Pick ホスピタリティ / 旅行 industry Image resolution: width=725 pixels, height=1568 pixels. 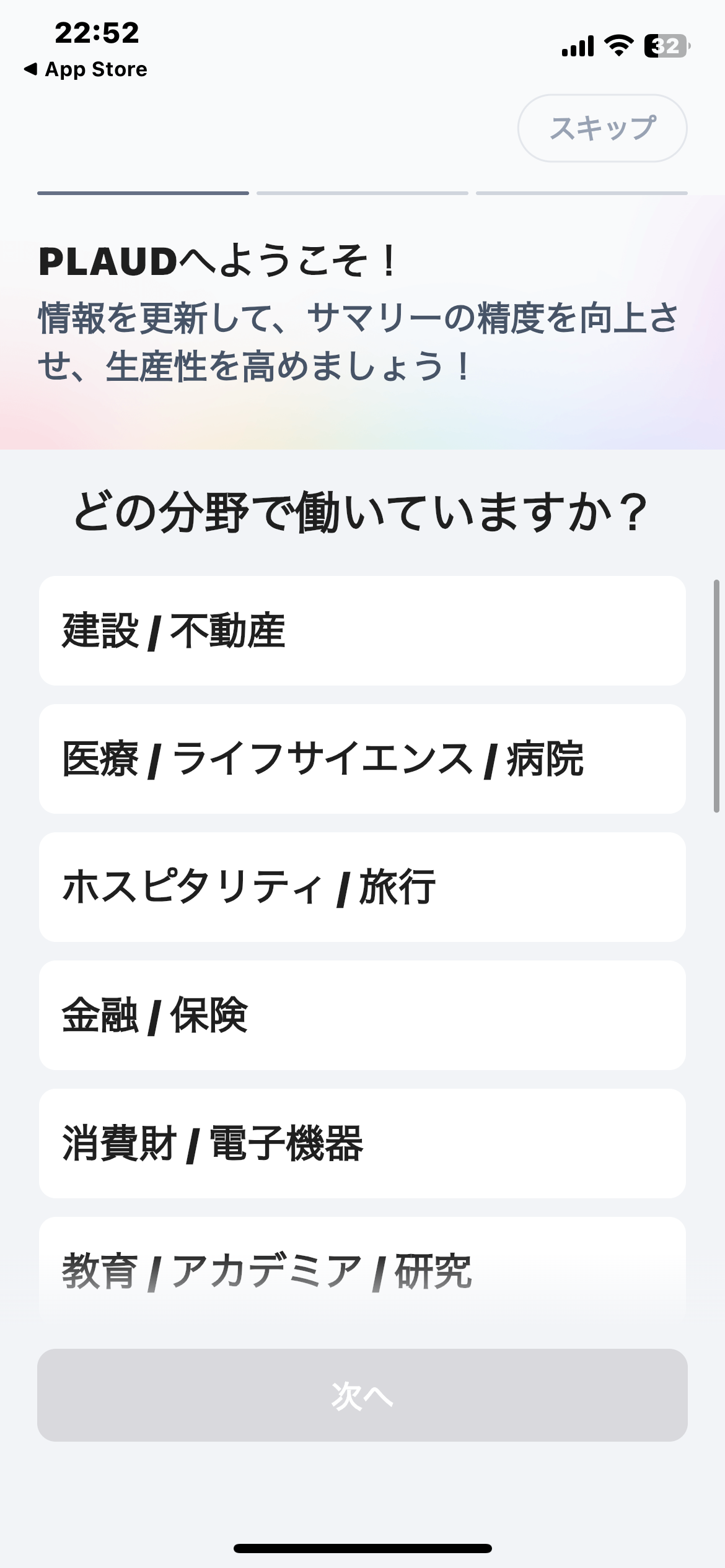(362, 887)
